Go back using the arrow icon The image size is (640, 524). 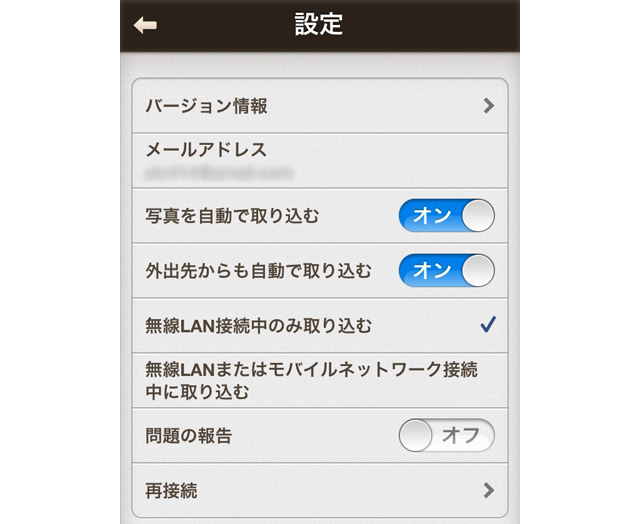click(x=145, y=26)
